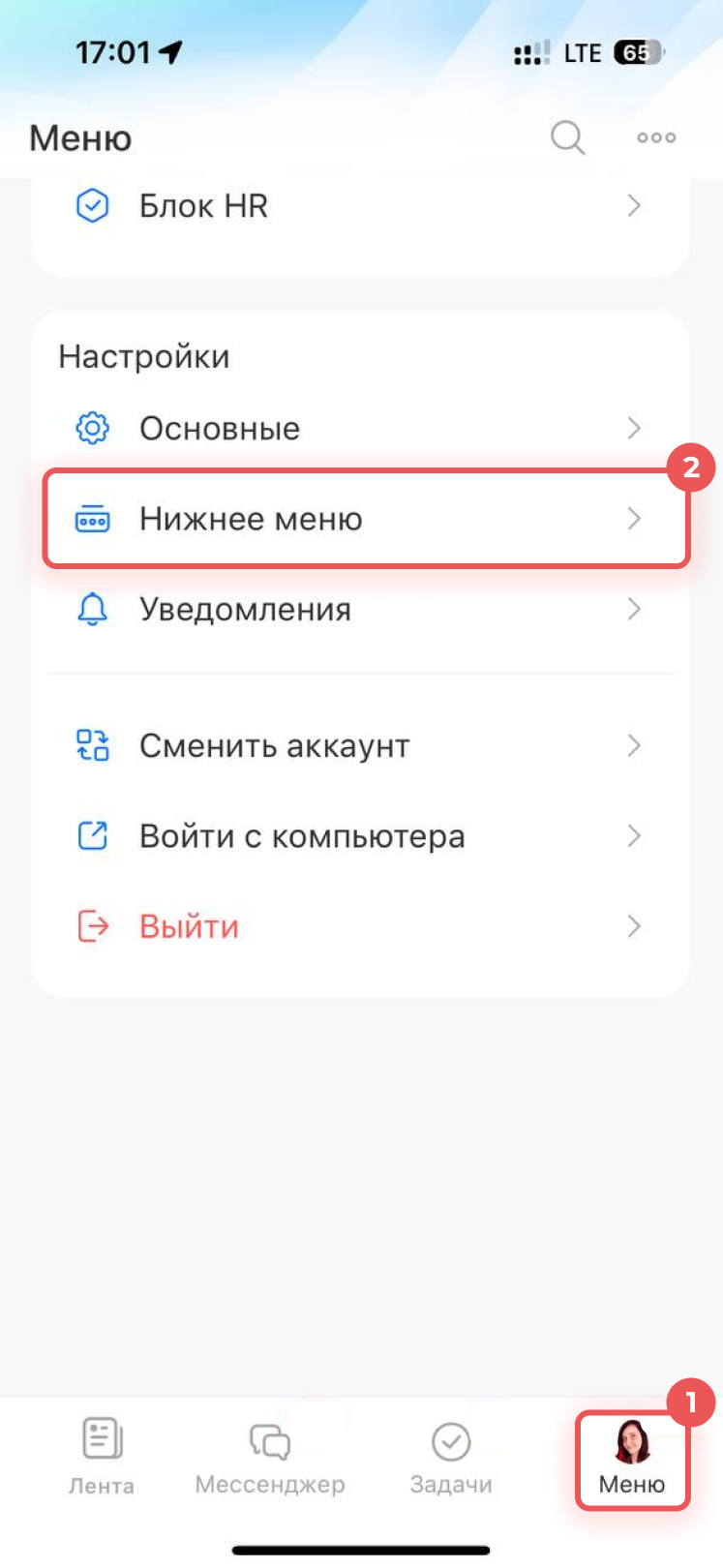Open the three-dot overflow menu
Image resolution: width=723 pixels, height=1568 pixels.
coord(656,138)
